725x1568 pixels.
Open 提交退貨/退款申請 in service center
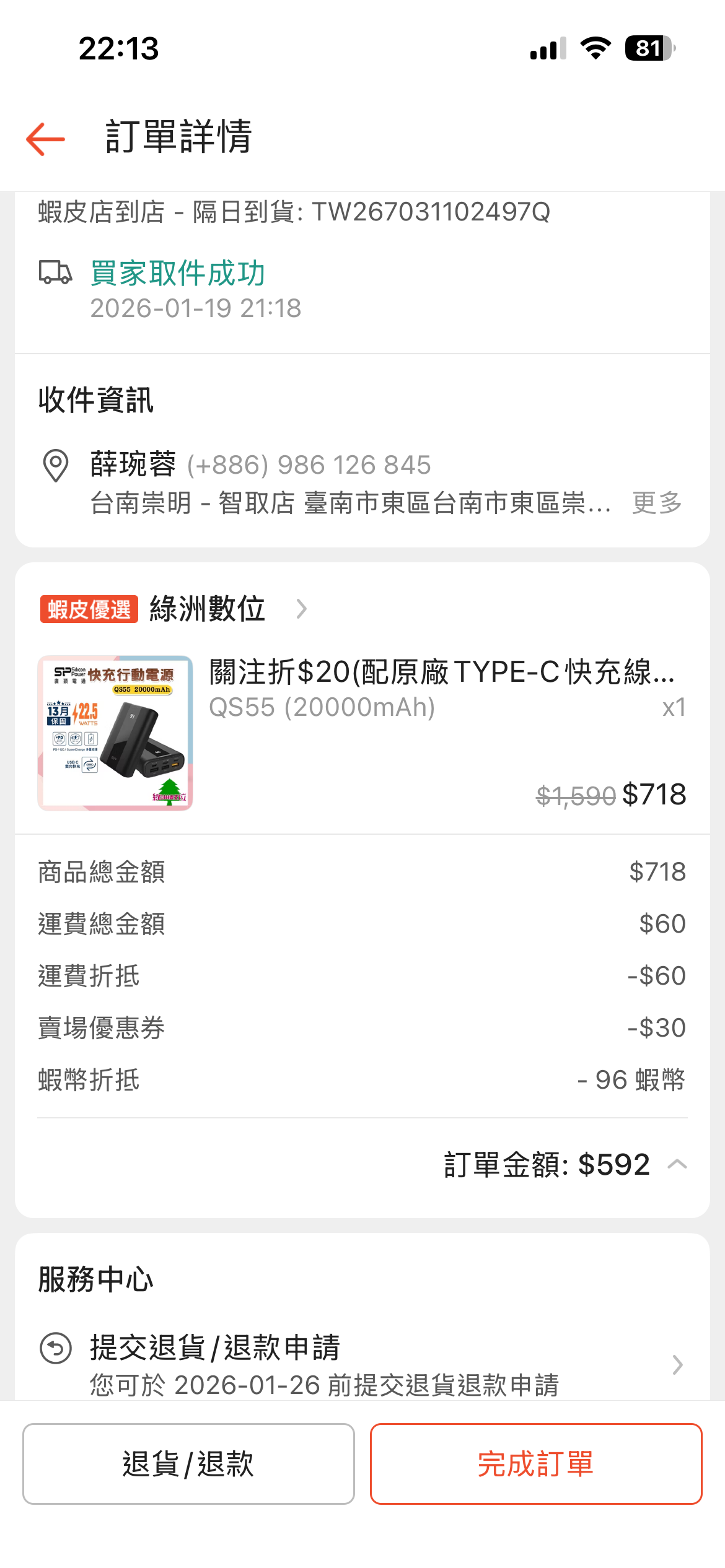point(362,1364)
